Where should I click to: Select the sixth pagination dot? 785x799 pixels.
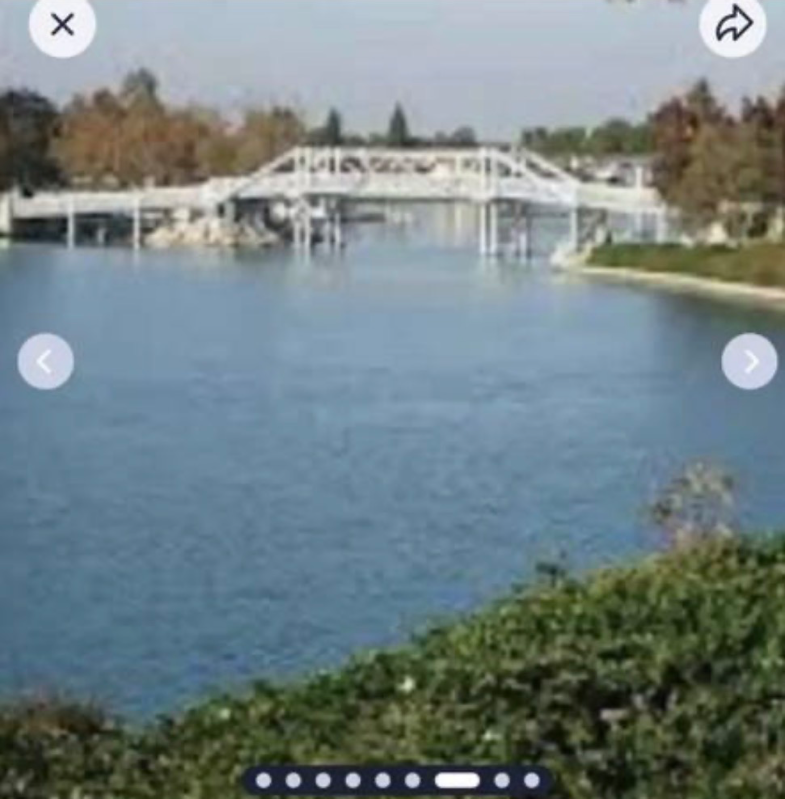[410, 778]
